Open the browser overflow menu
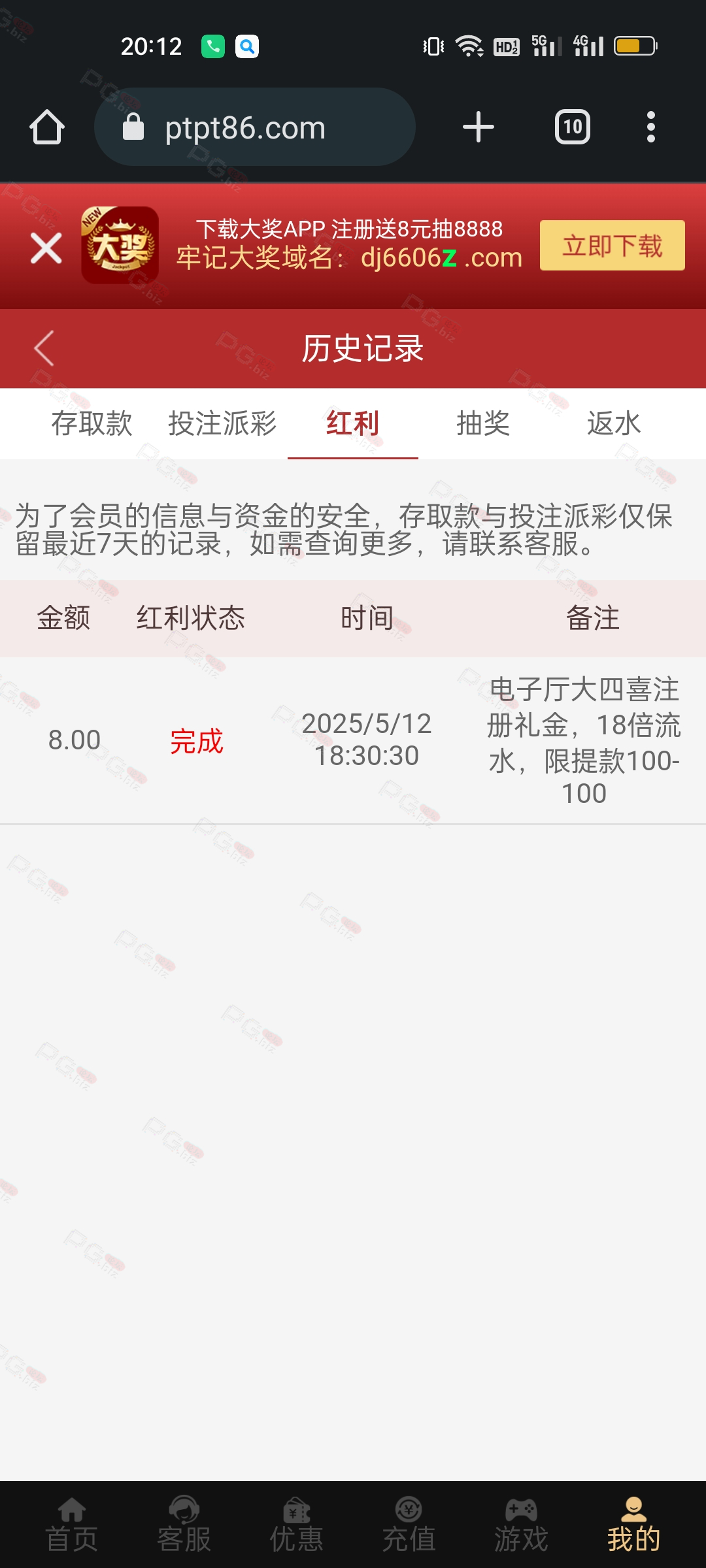The width and height of the screenshot is (706, 1568). tap(650, 127)
